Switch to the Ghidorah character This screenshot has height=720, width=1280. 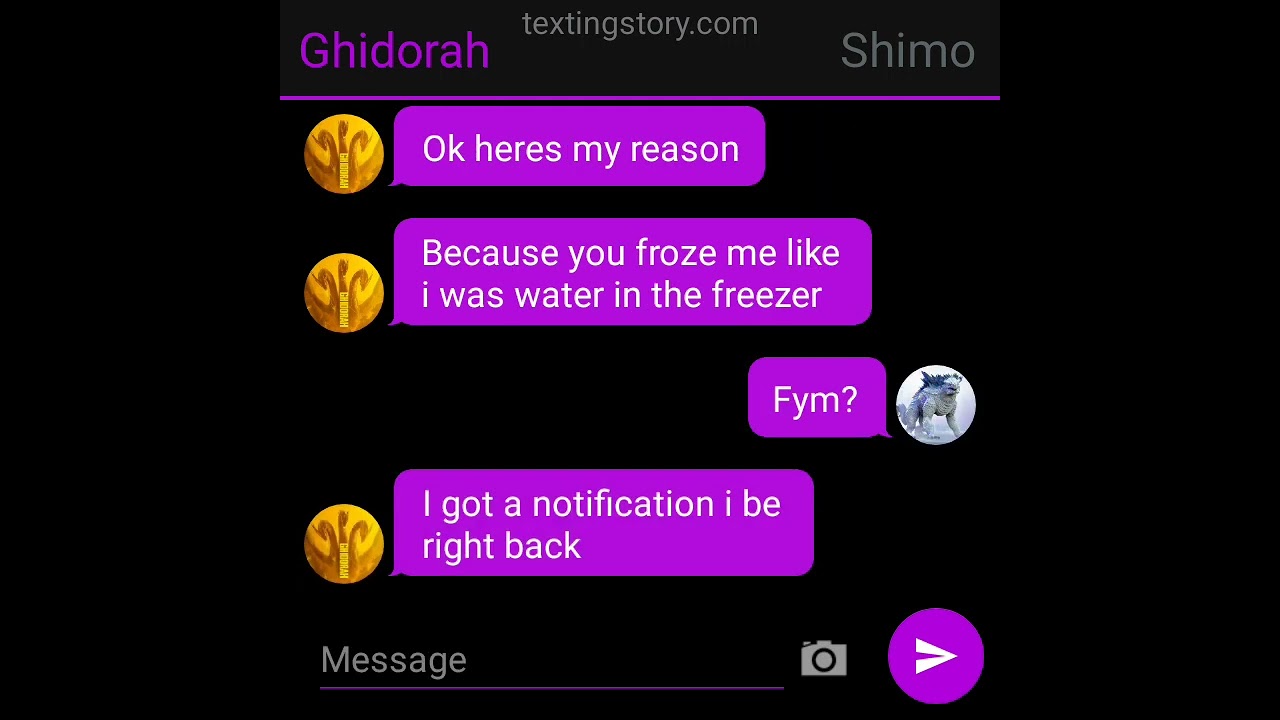point(394,51)
